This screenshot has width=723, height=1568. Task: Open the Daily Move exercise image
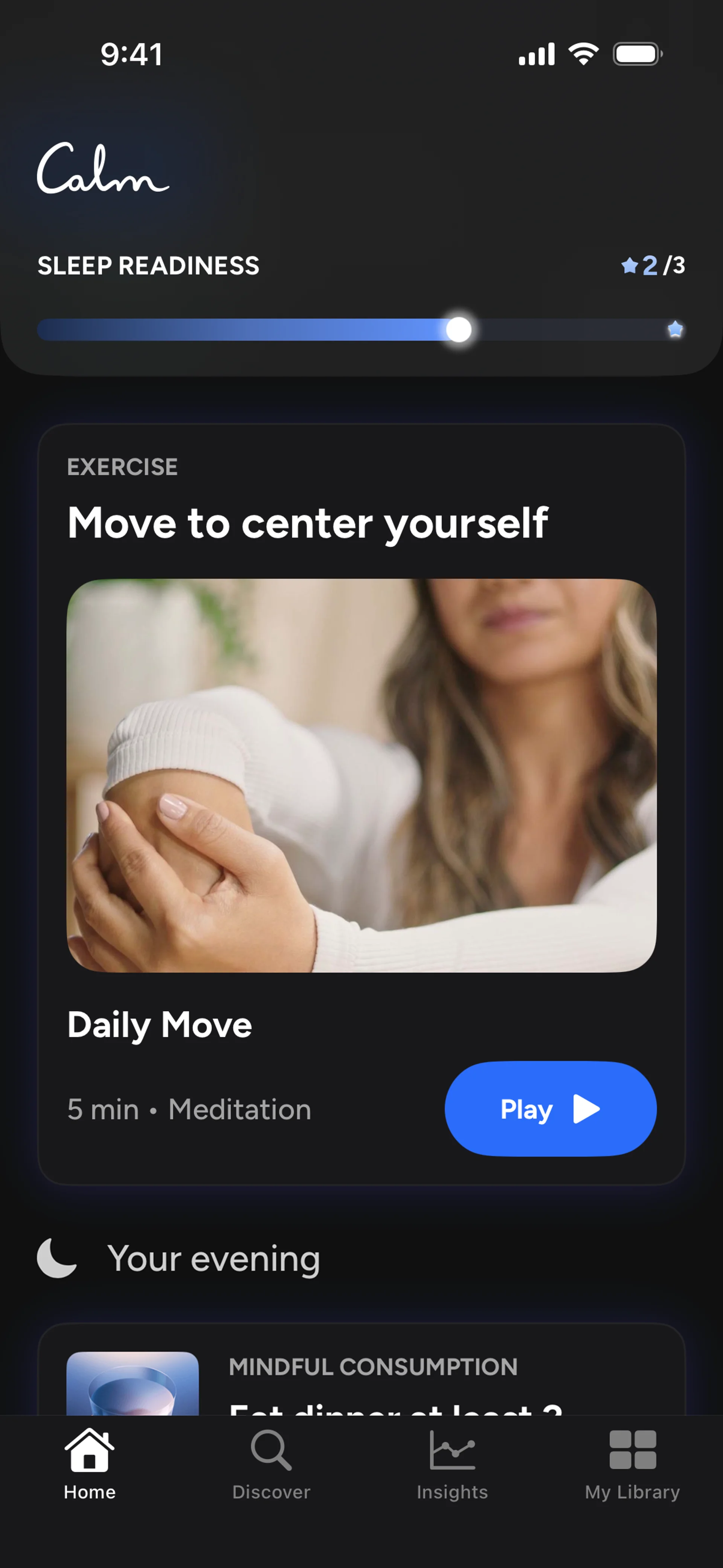[361, 775]
